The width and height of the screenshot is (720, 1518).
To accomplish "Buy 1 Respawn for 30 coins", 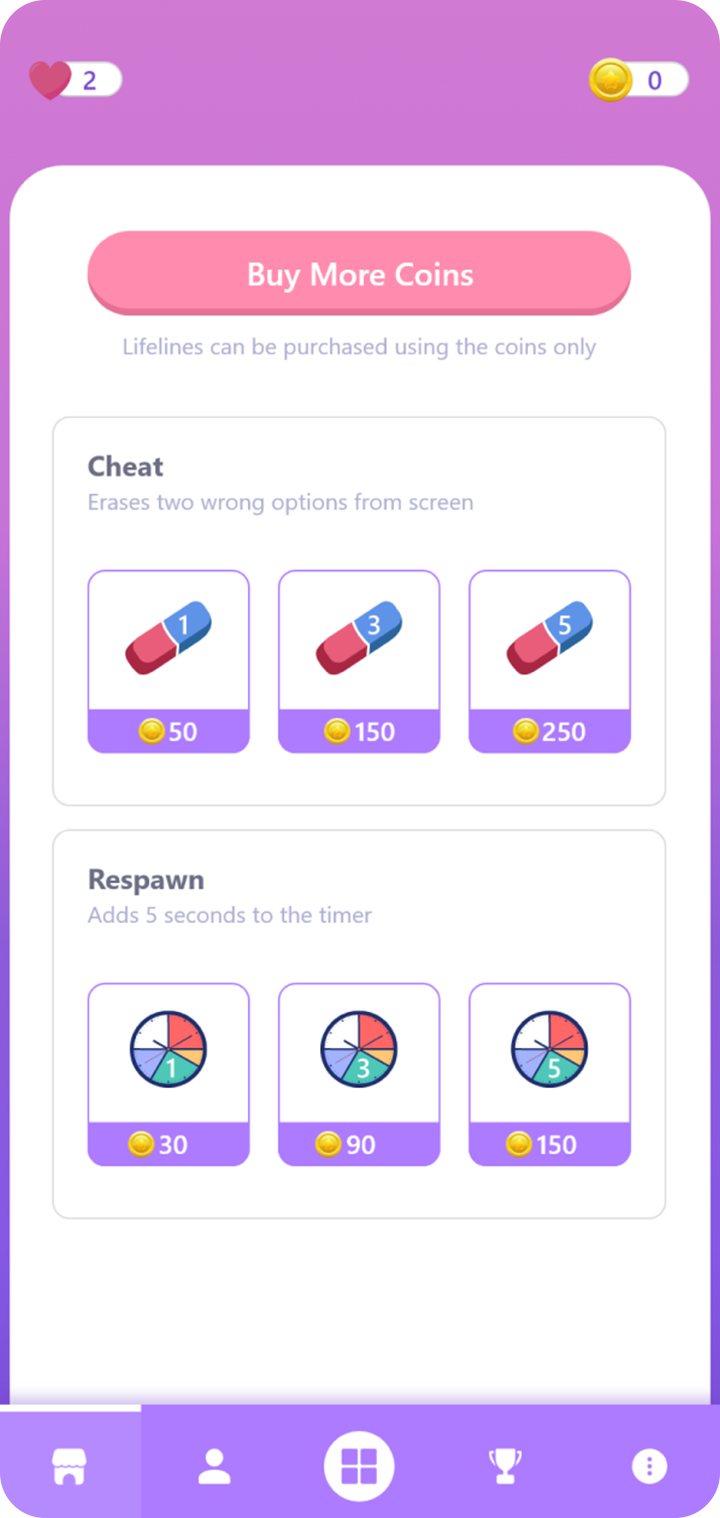I will (168, 1074).
